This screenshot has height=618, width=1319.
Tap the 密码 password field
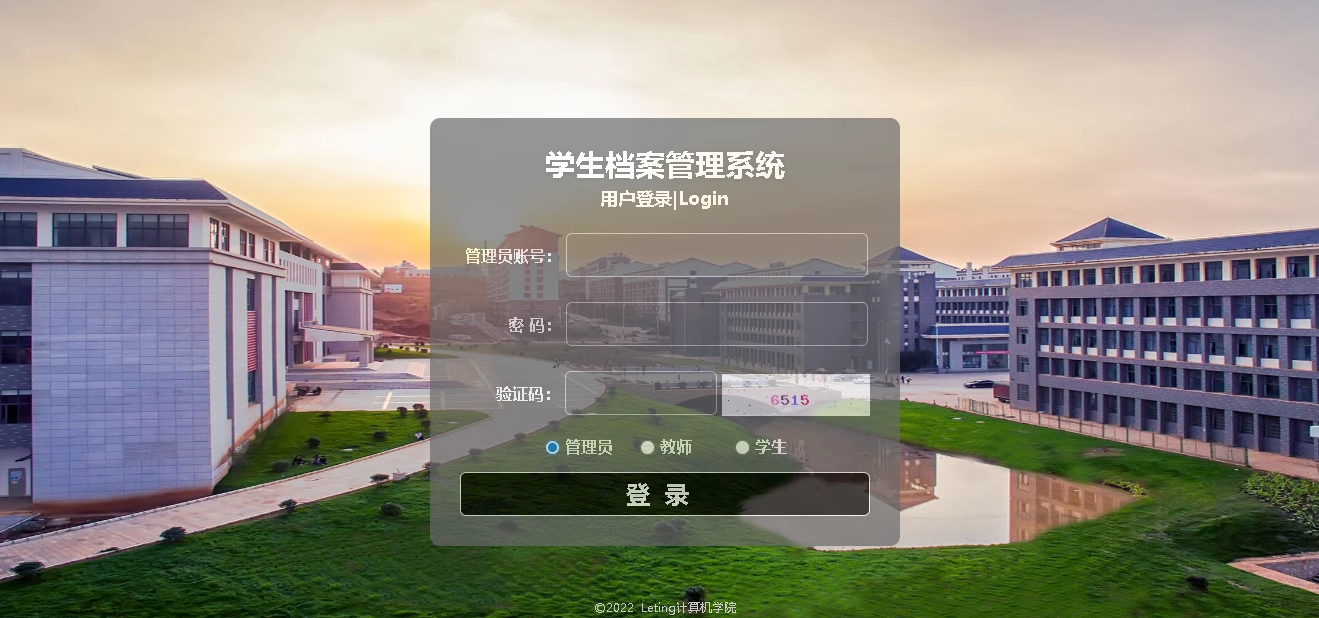point(716,324)
